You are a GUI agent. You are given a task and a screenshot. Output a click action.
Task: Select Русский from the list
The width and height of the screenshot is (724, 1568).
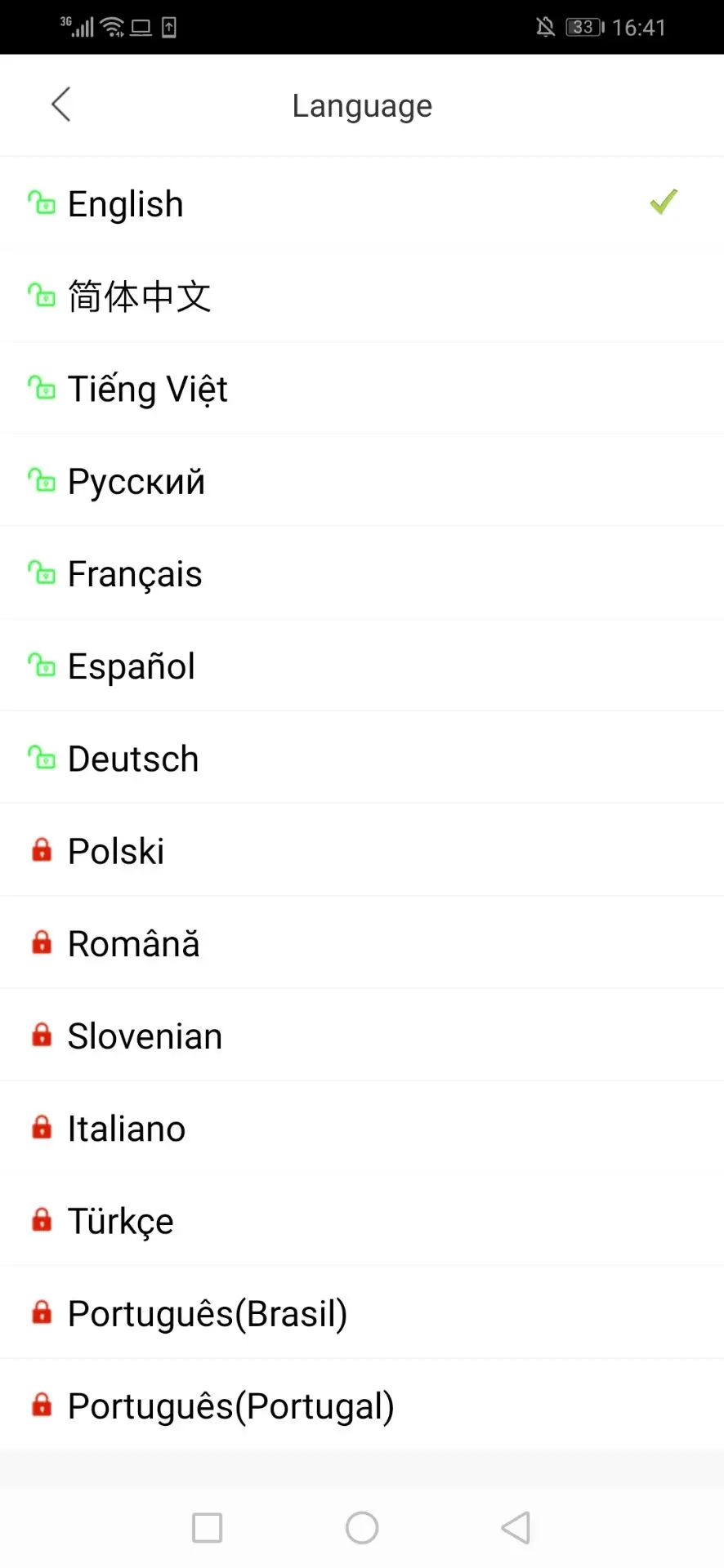[362, 480]
